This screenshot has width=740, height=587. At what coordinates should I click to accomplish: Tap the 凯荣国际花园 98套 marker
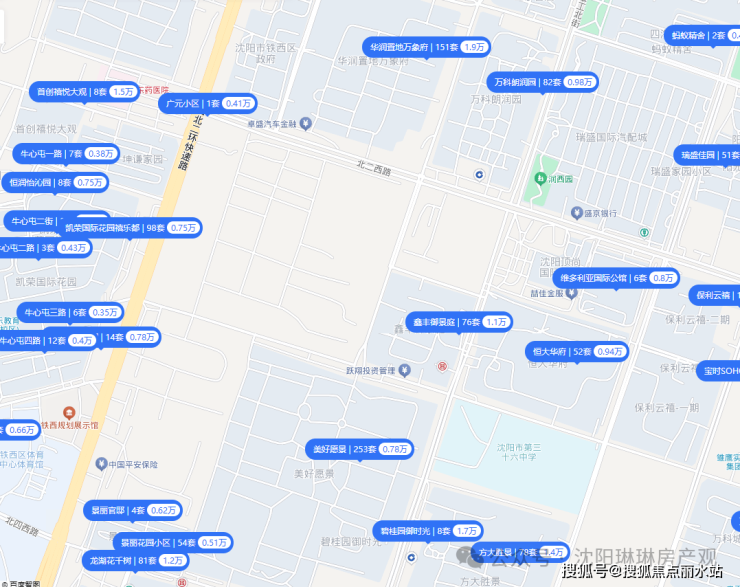(x=129, y=228)
